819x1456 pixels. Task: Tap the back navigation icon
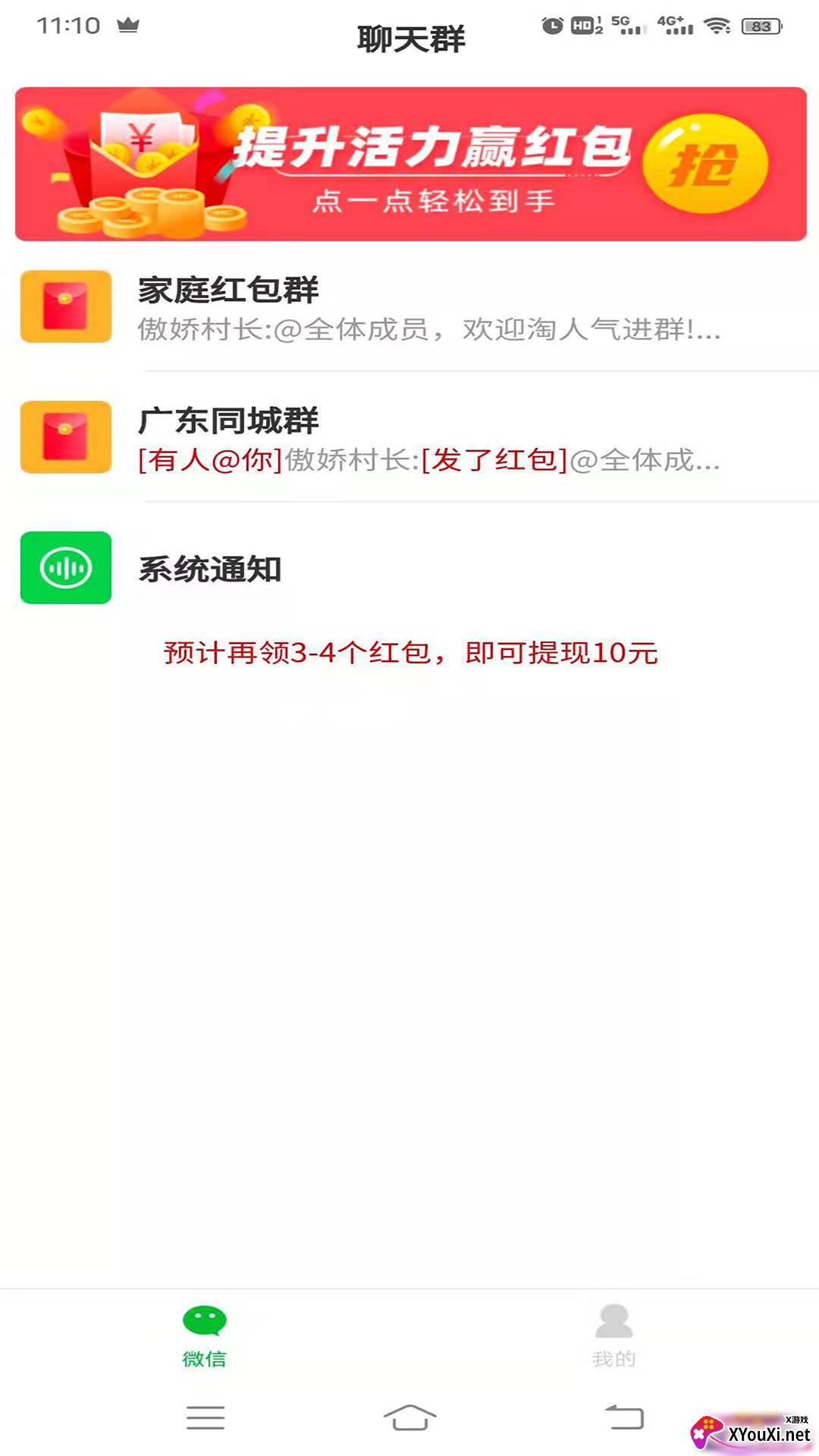pyautogui.click(x=623, y=1417)
